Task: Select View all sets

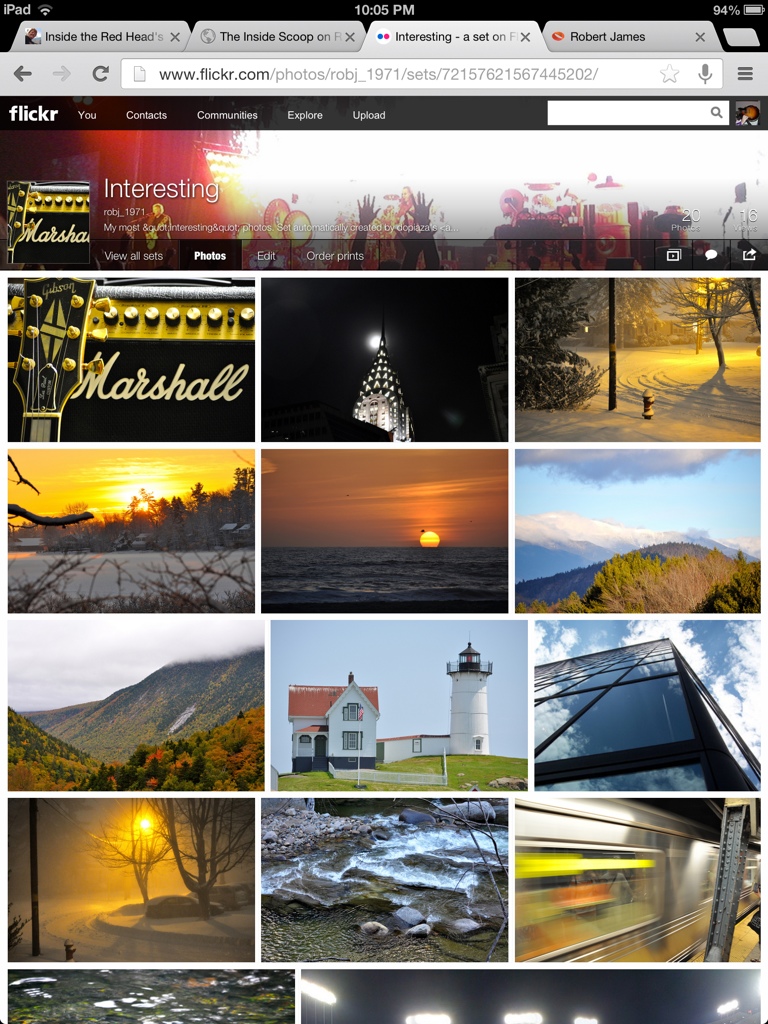Action: (133, 256)
